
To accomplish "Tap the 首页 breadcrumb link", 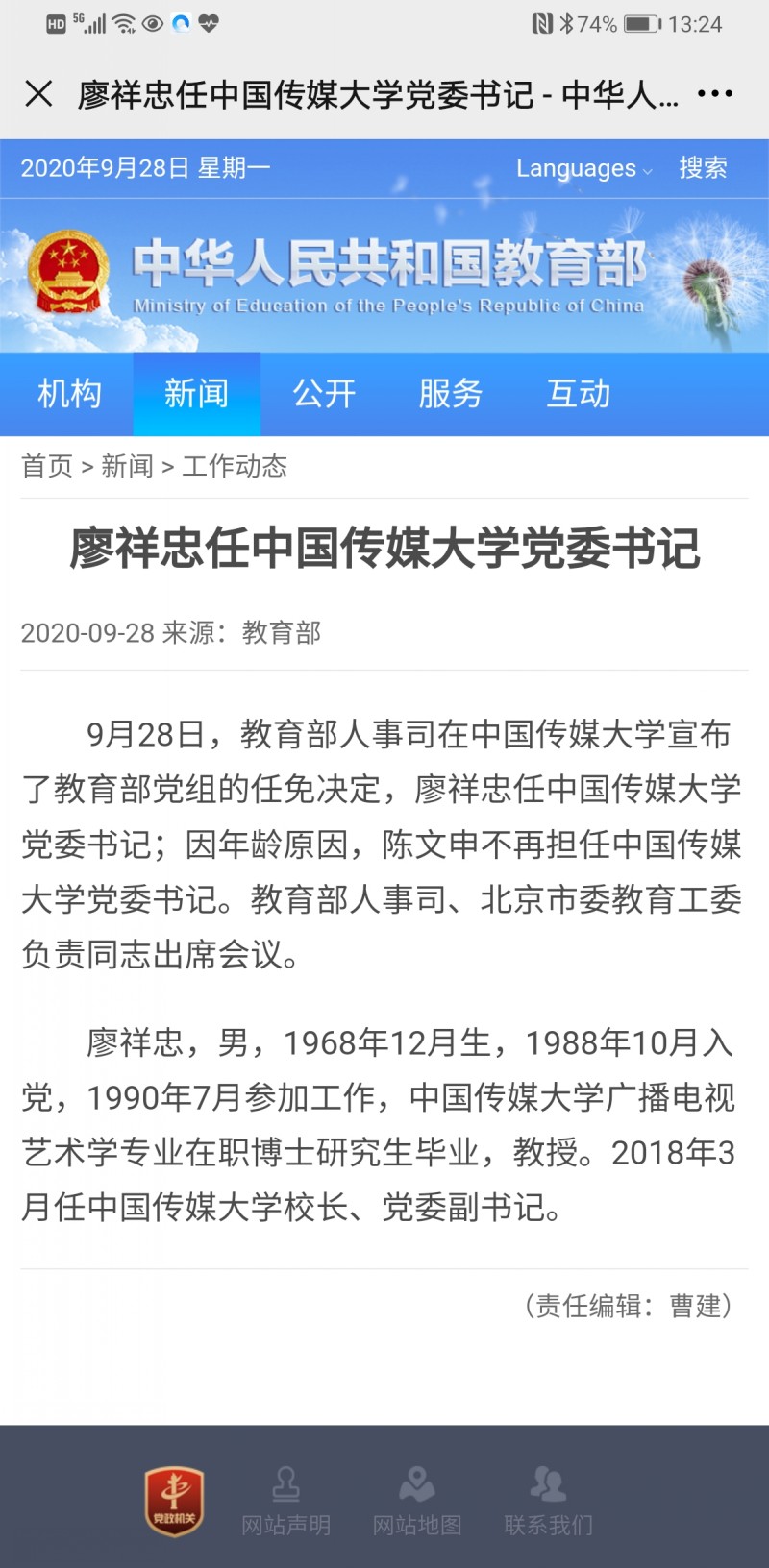I will 47,467.
